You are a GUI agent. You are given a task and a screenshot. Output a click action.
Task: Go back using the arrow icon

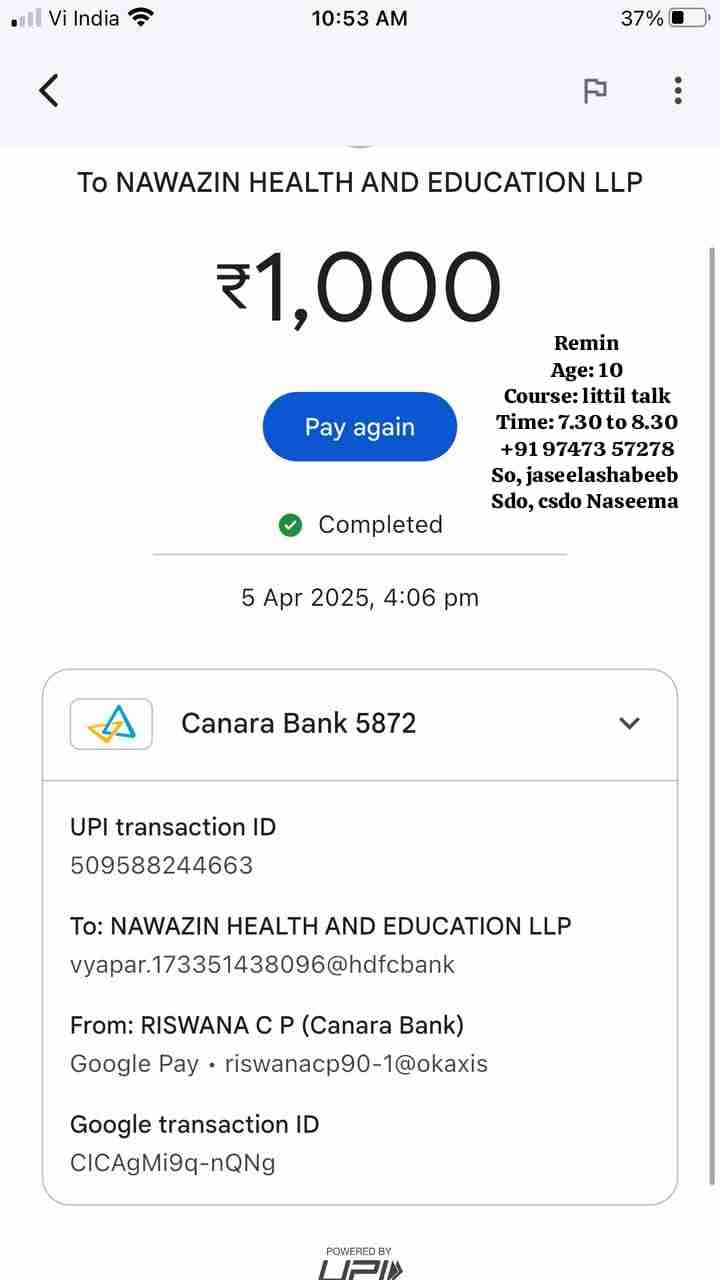[49, 91]
